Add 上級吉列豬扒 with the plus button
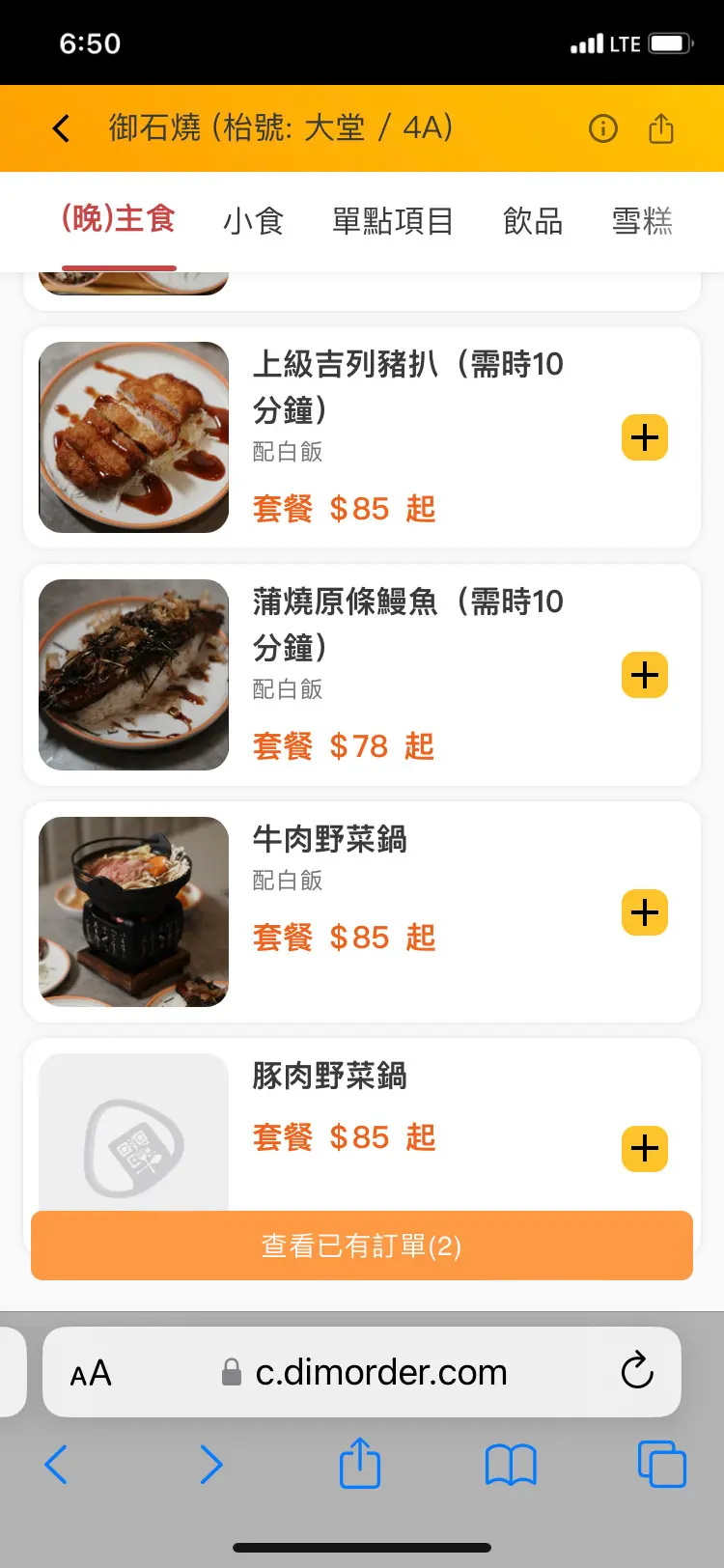 pyautogui.click(x=645, y=437)
